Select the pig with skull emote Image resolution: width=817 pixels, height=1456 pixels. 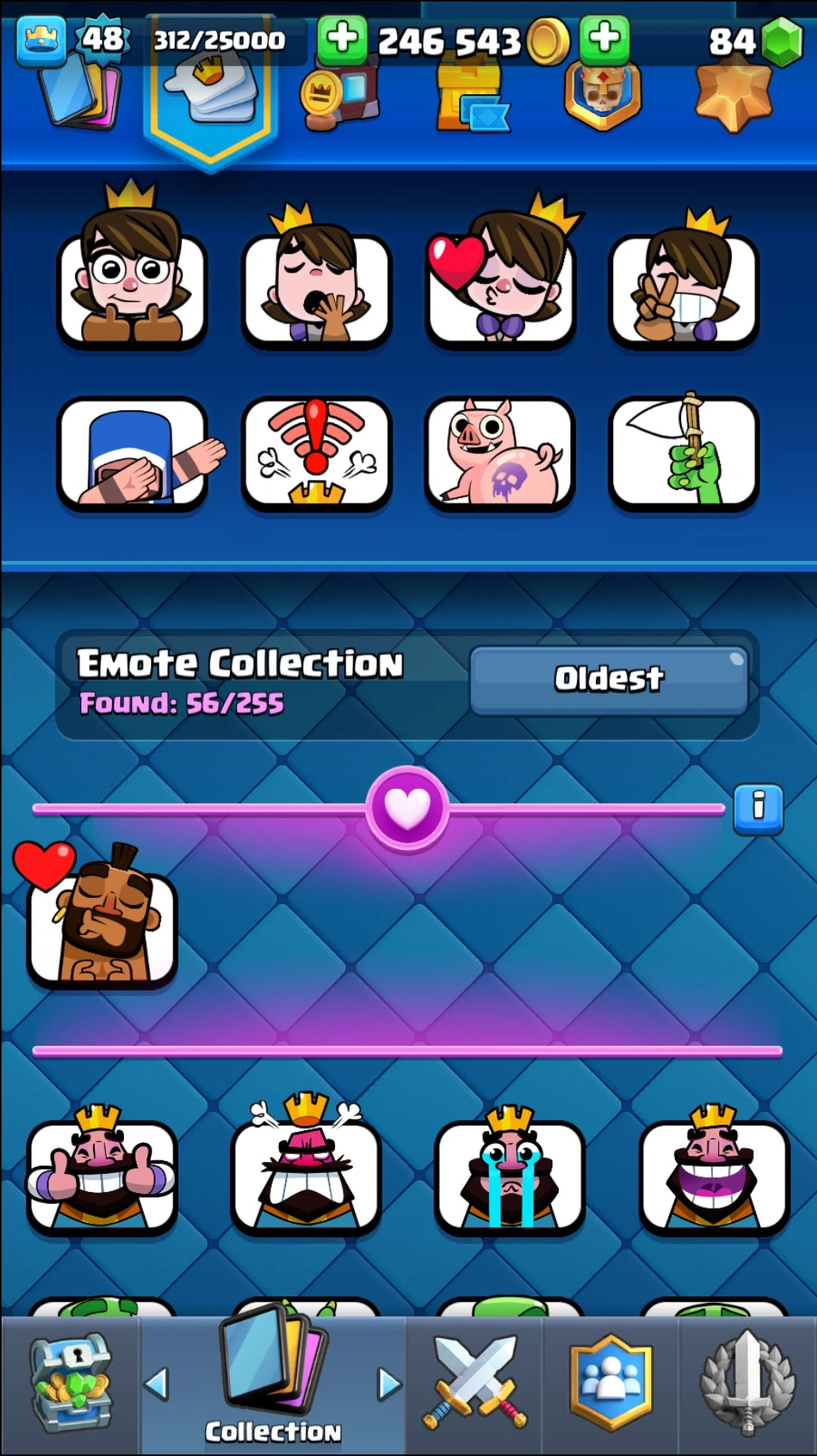[500, 452]
